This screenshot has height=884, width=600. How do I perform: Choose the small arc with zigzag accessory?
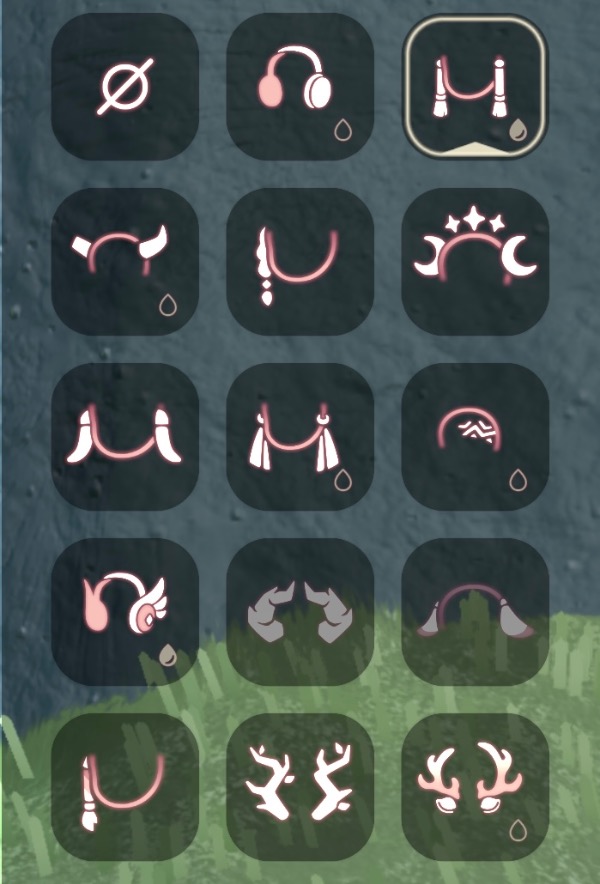click(475, 437)
